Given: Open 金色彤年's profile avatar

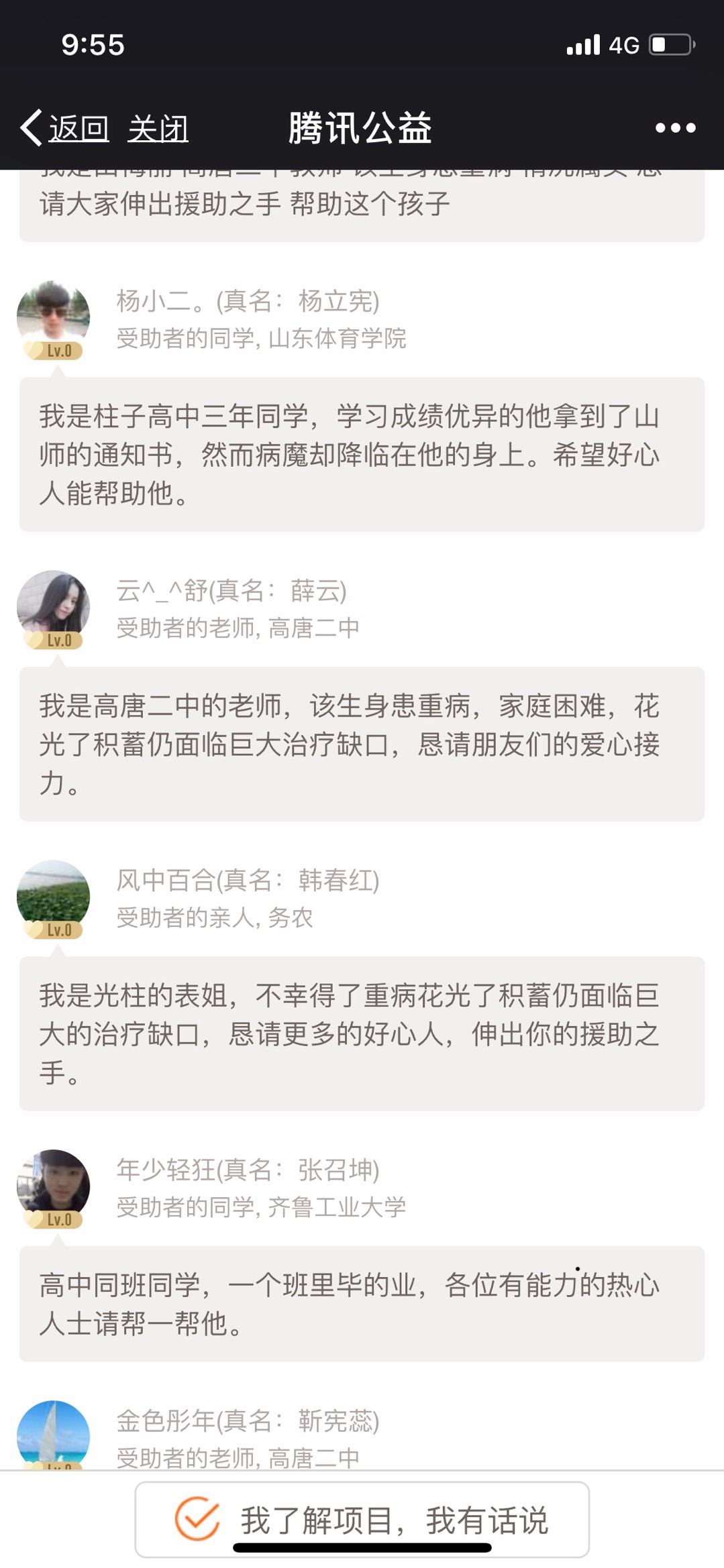Looking at the screenshot, I should point(53,1434).
